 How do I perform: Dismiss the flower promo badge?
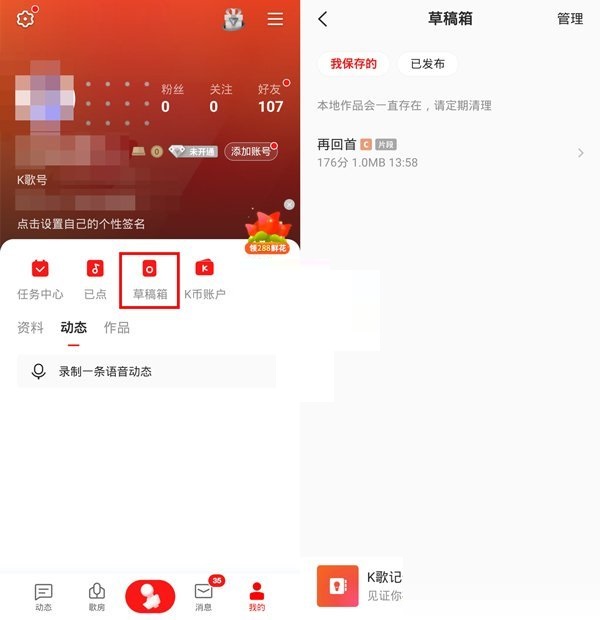coord(289,204)
